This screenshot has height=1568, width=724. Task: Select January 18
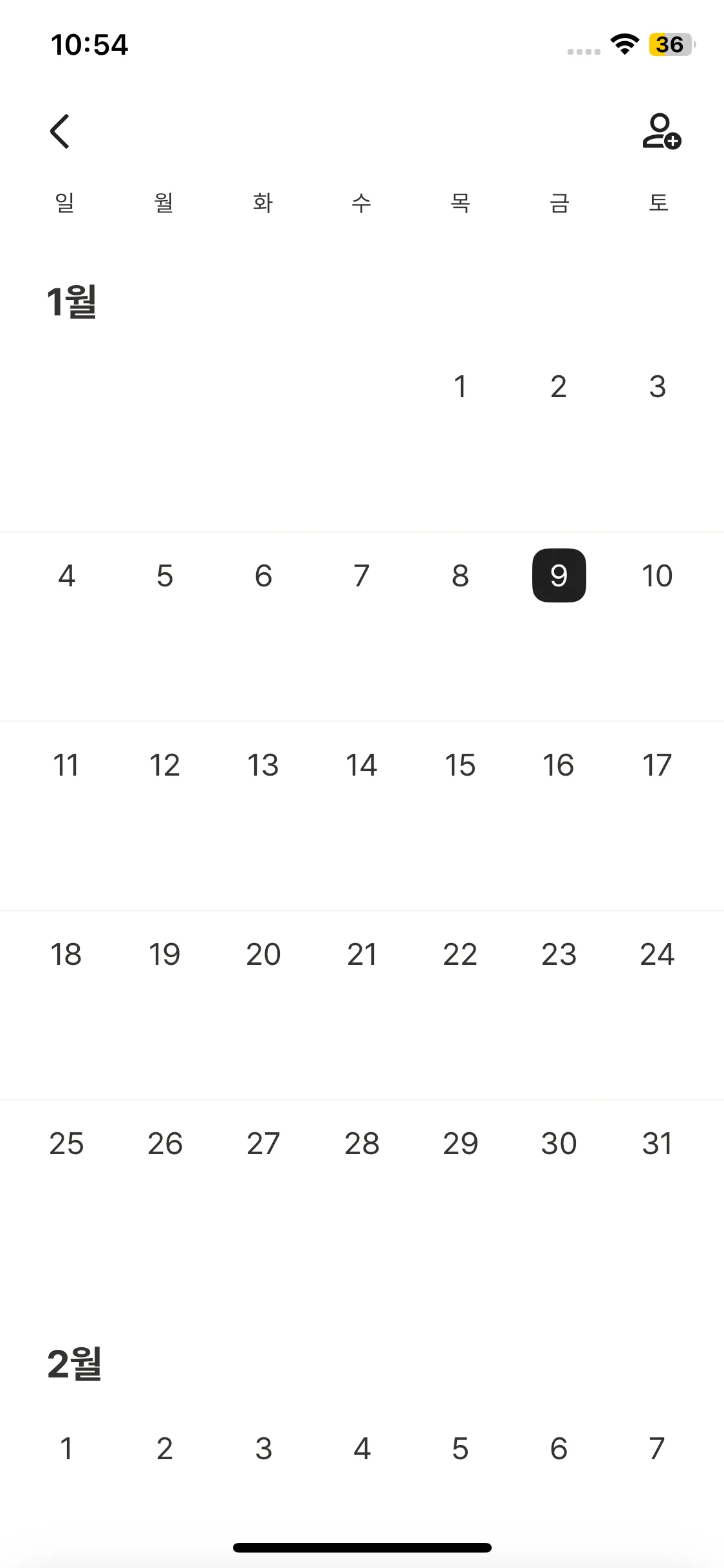point(66,954)
